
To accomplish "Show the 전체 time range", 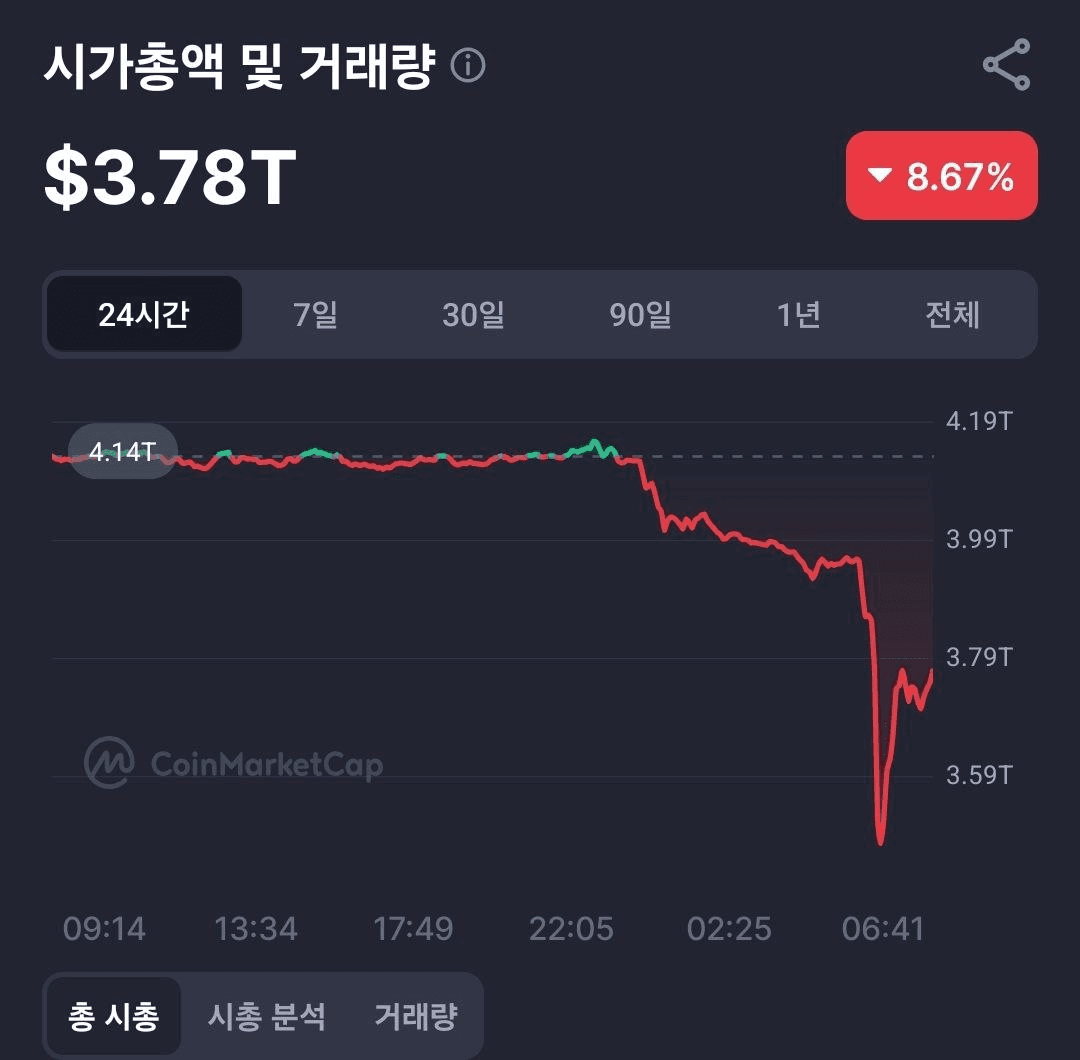I will click(952, 315).
